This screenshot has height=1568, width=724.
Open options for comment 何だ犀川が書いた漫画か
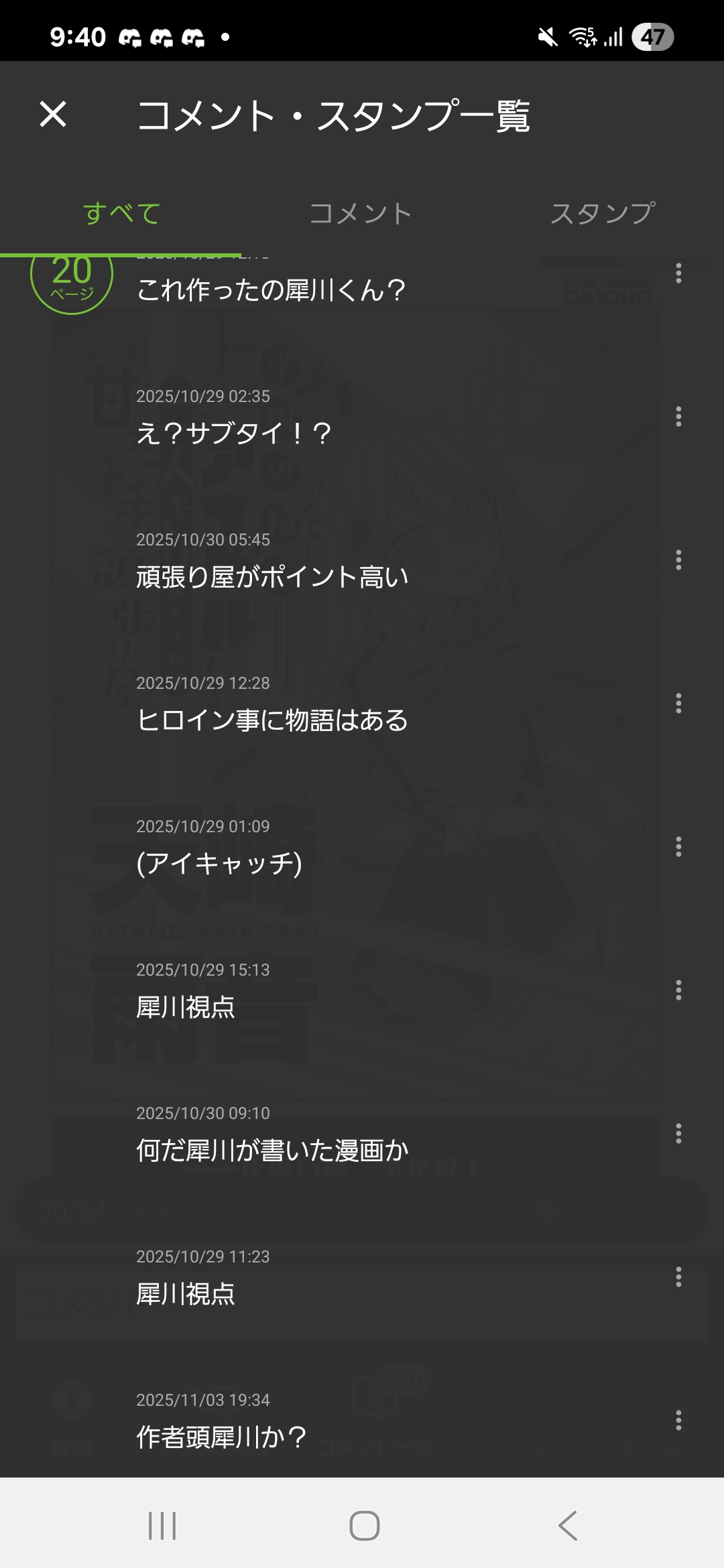pyautogui.click(x=678, y=1134)
